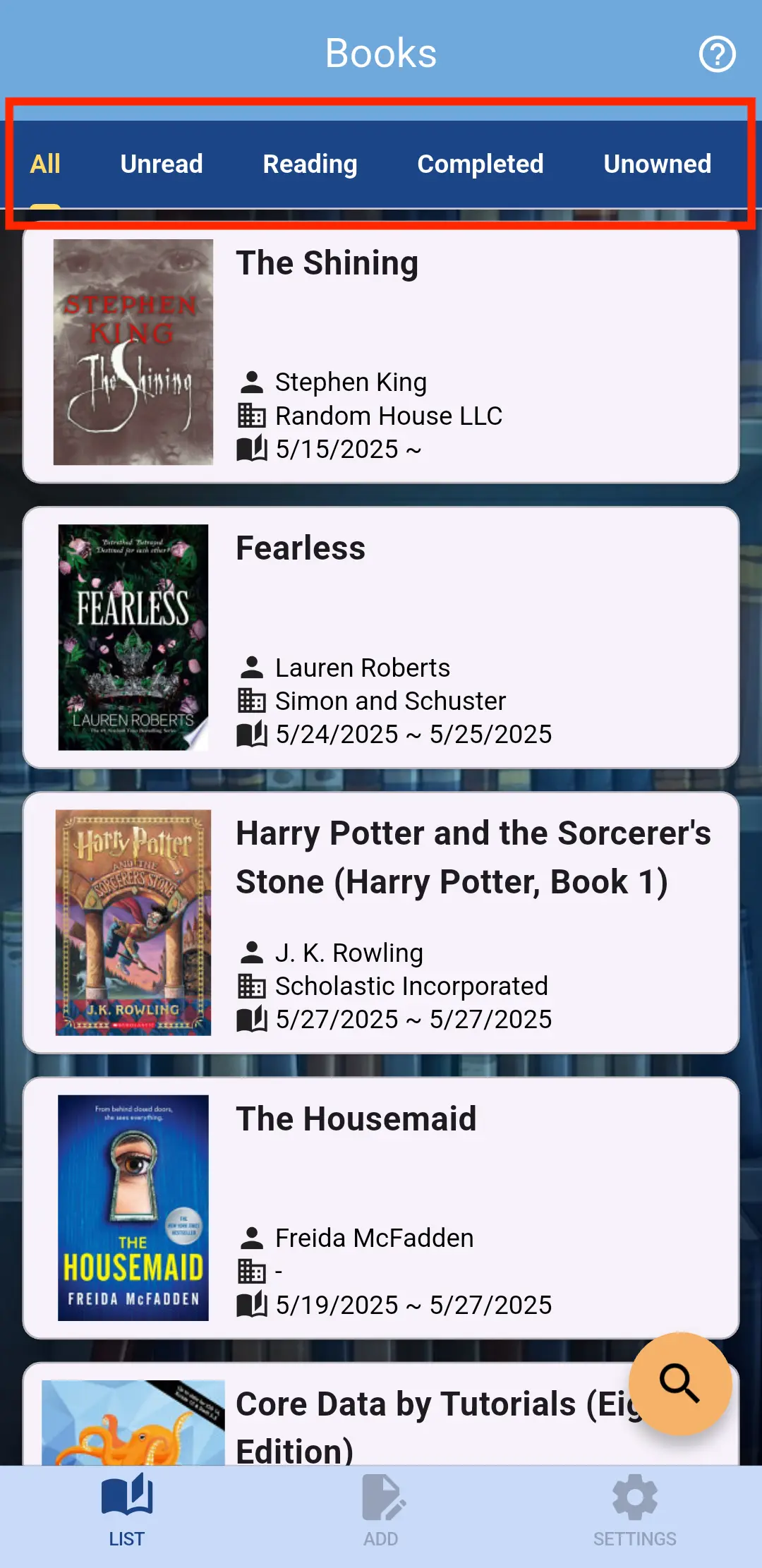
Task: Tap the floating search button
Action: pos(679,1383)
